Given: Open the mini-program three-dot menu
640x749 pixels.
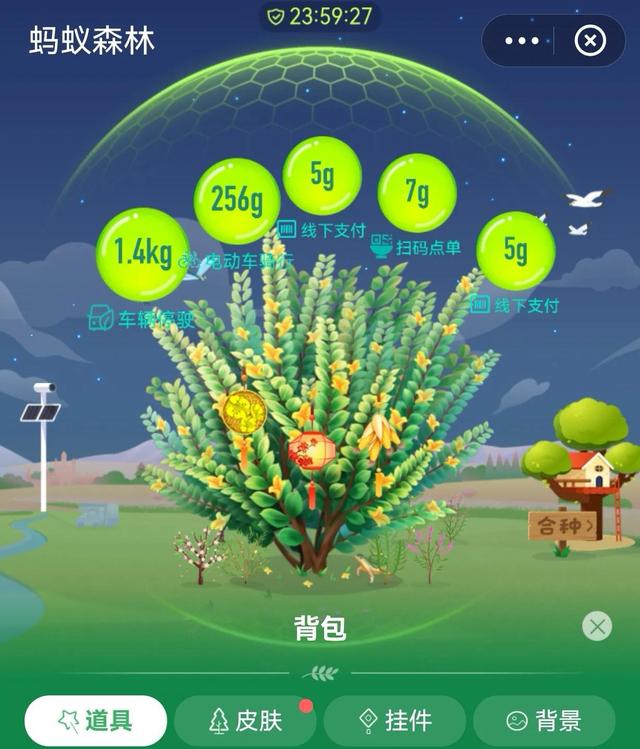Looking at the screenshot, I should [522, 41].
